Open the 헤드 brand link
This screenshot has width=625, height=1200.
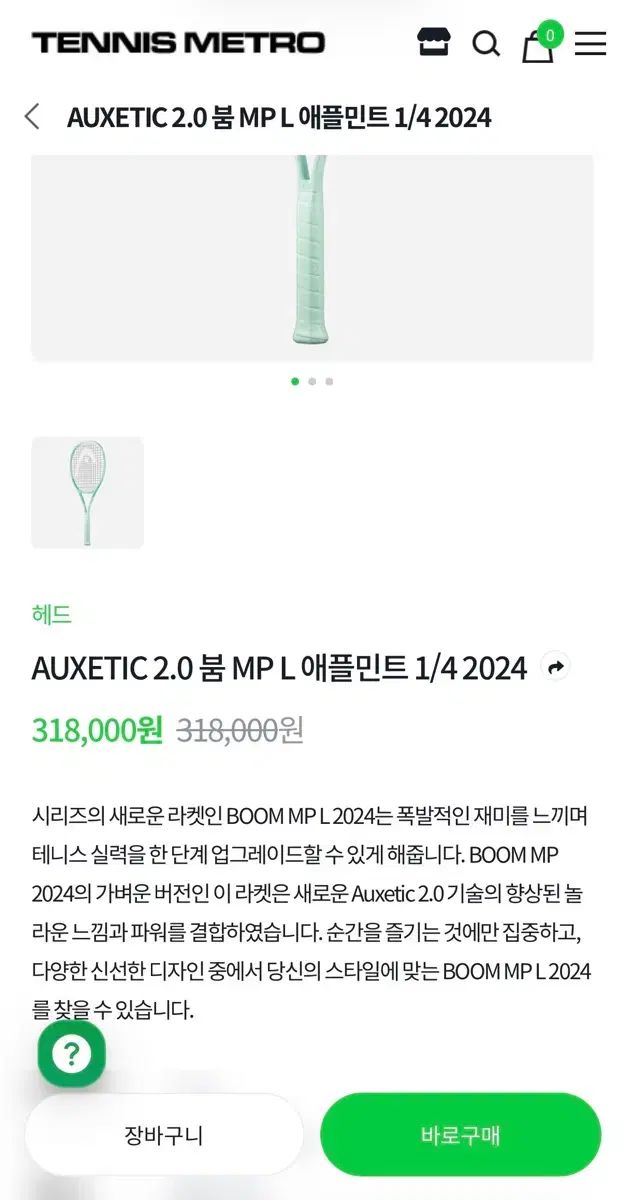[51, 614]
